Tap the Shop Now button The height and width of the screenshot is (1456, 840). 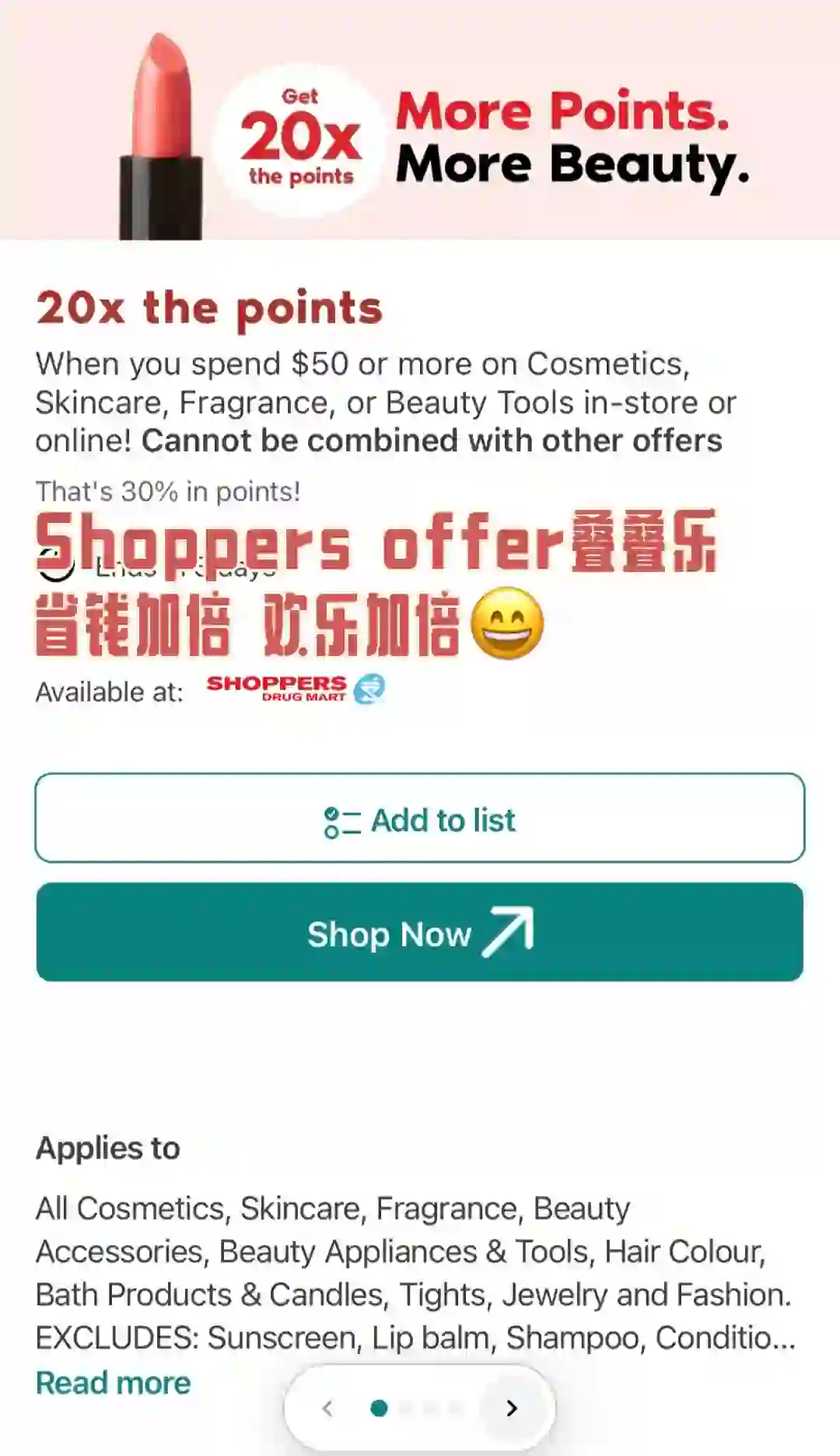(x=420, y=932)
